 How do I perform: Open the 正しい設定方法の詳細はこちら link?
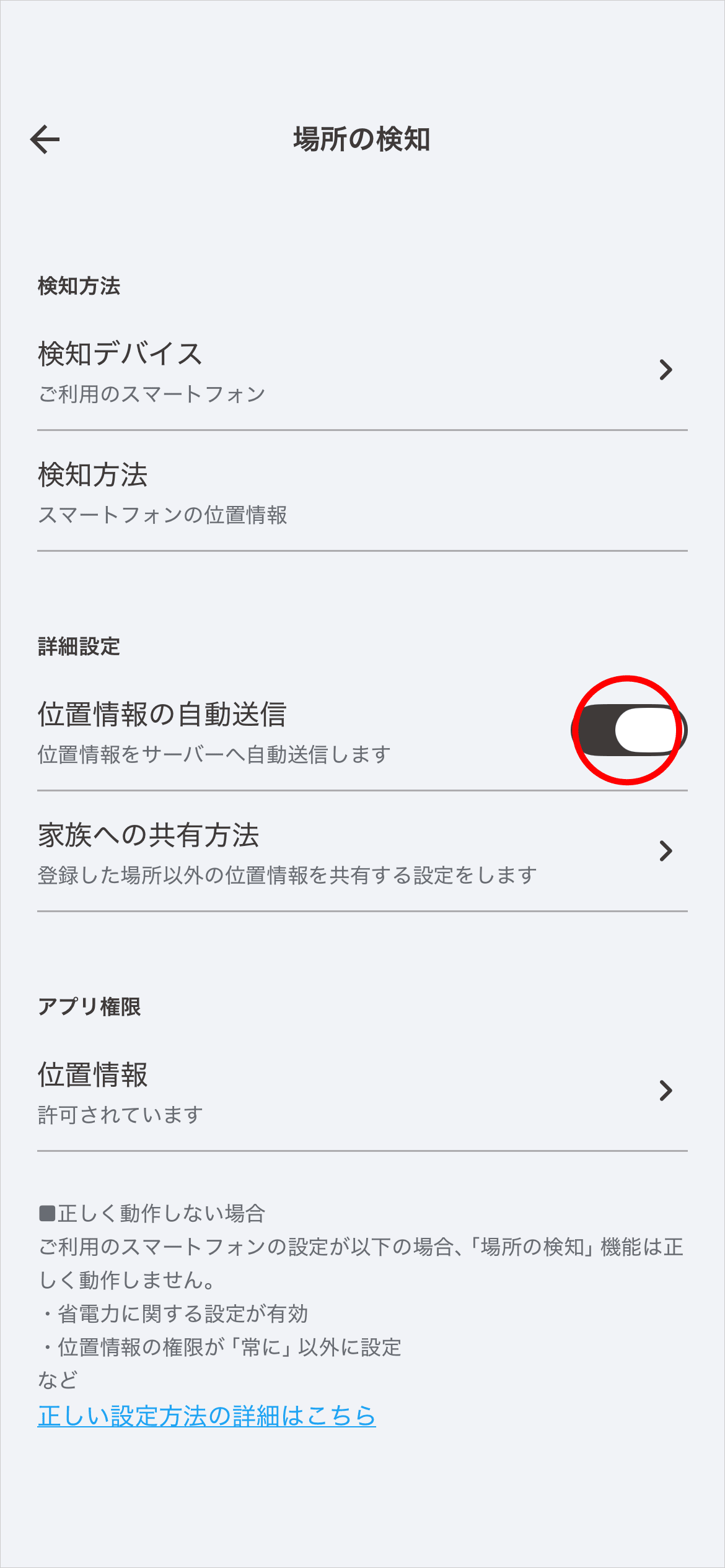click(x=207, y=1416)
